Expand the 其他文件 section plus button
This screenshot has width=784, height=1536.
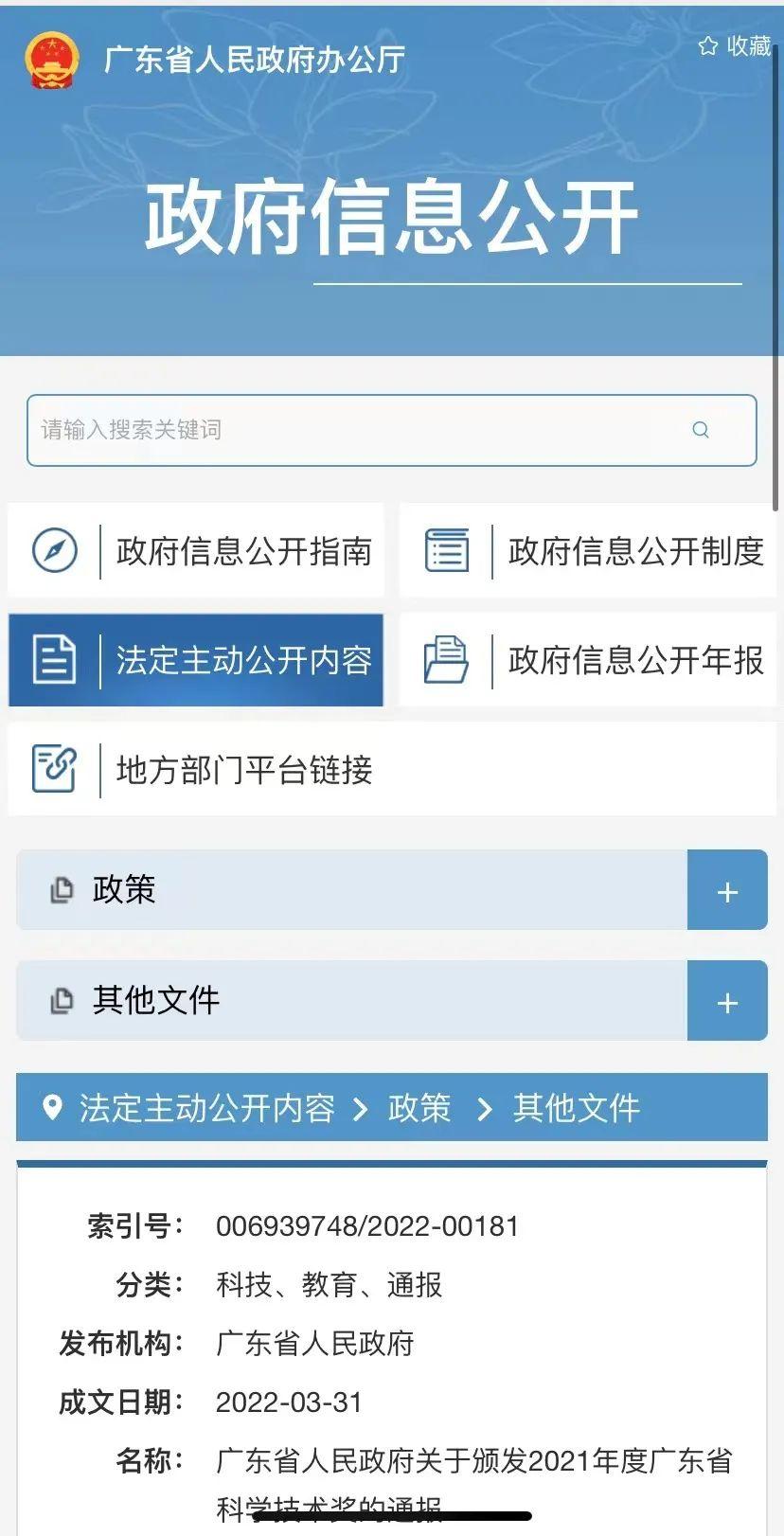pyautogui.click(x=727, y=1002)
